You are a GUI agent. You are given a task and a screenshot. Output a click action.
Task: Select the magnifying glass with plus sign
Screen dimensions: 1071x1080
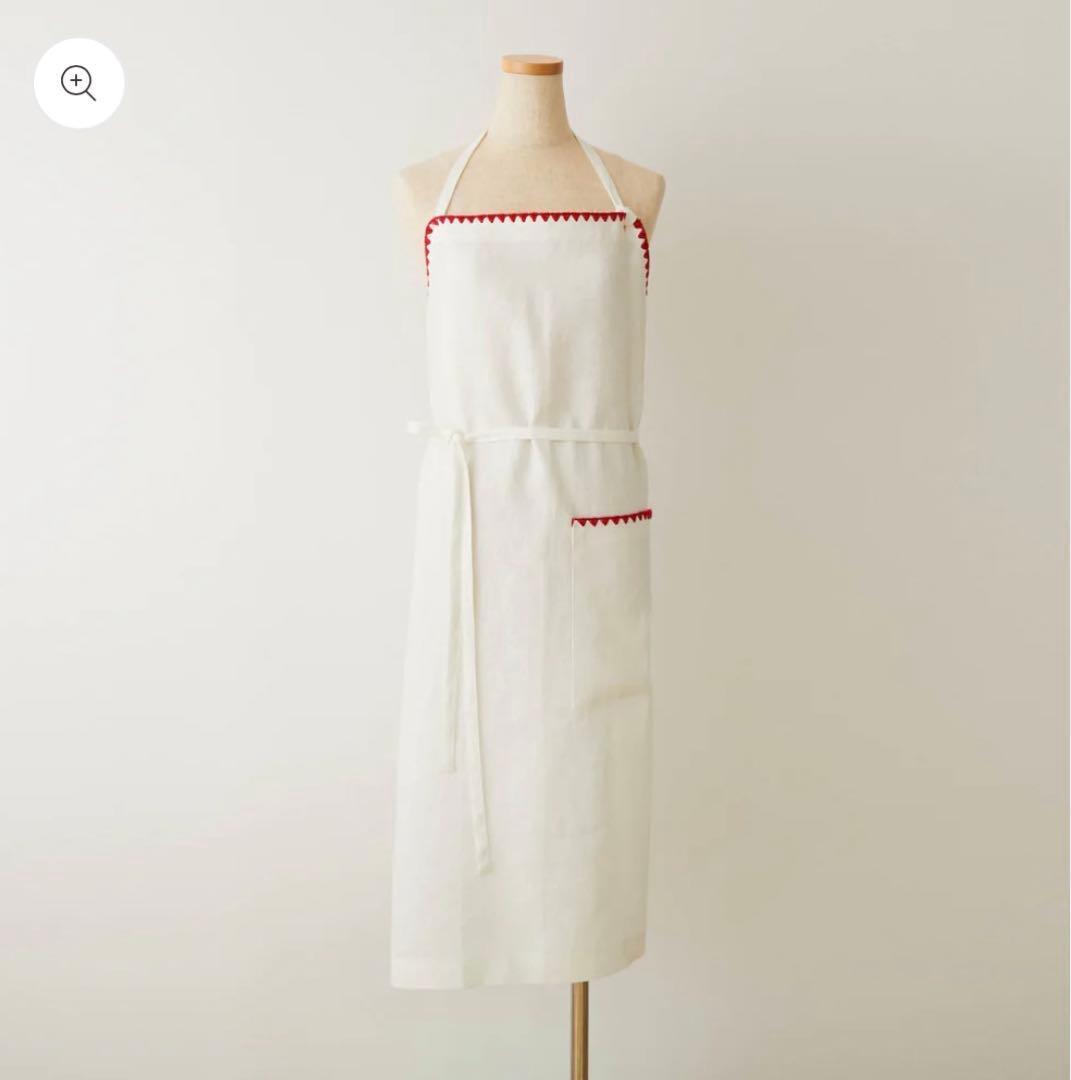(x=79, y=83)
